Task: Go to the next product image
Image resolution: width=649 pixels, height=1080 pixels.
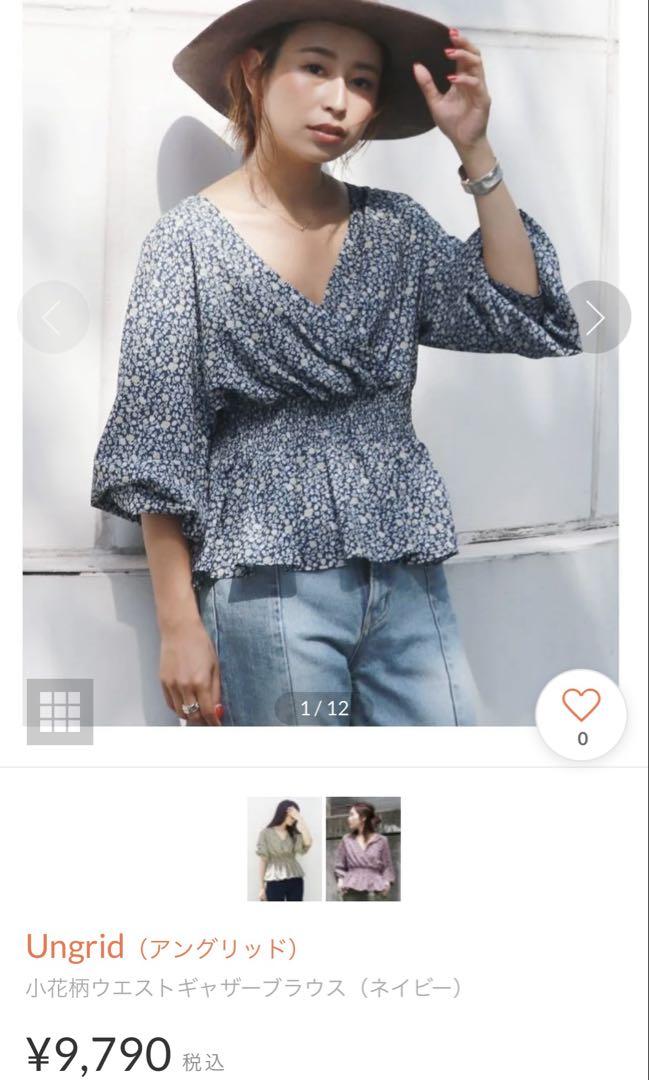Action: 596,317
